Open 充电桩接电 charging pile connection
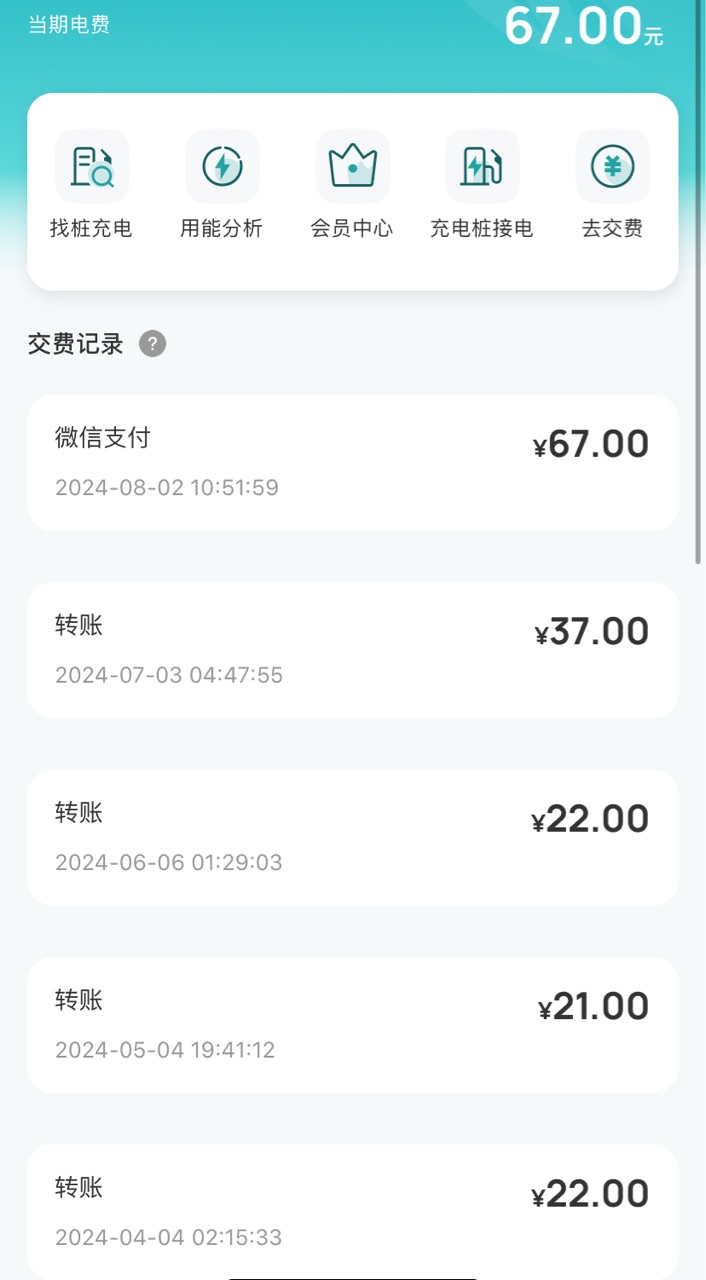This screenshot has height=1280, width=706. [482, 185]
